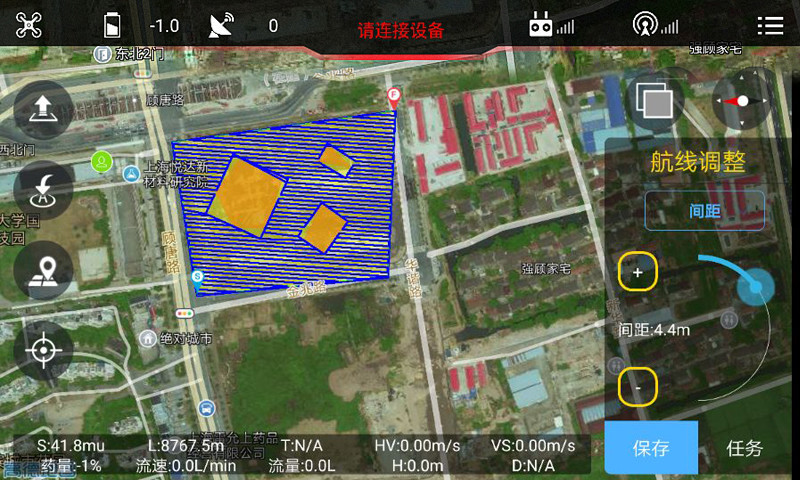
Task: Tap the upload route button
Action: [x=43, y=109]
